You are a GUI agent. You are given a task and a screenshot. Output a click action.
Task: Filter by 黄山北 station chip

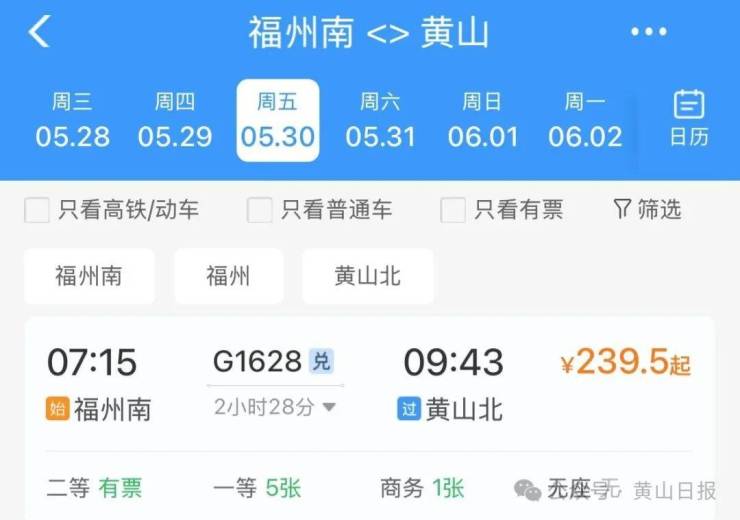[367, 276]
